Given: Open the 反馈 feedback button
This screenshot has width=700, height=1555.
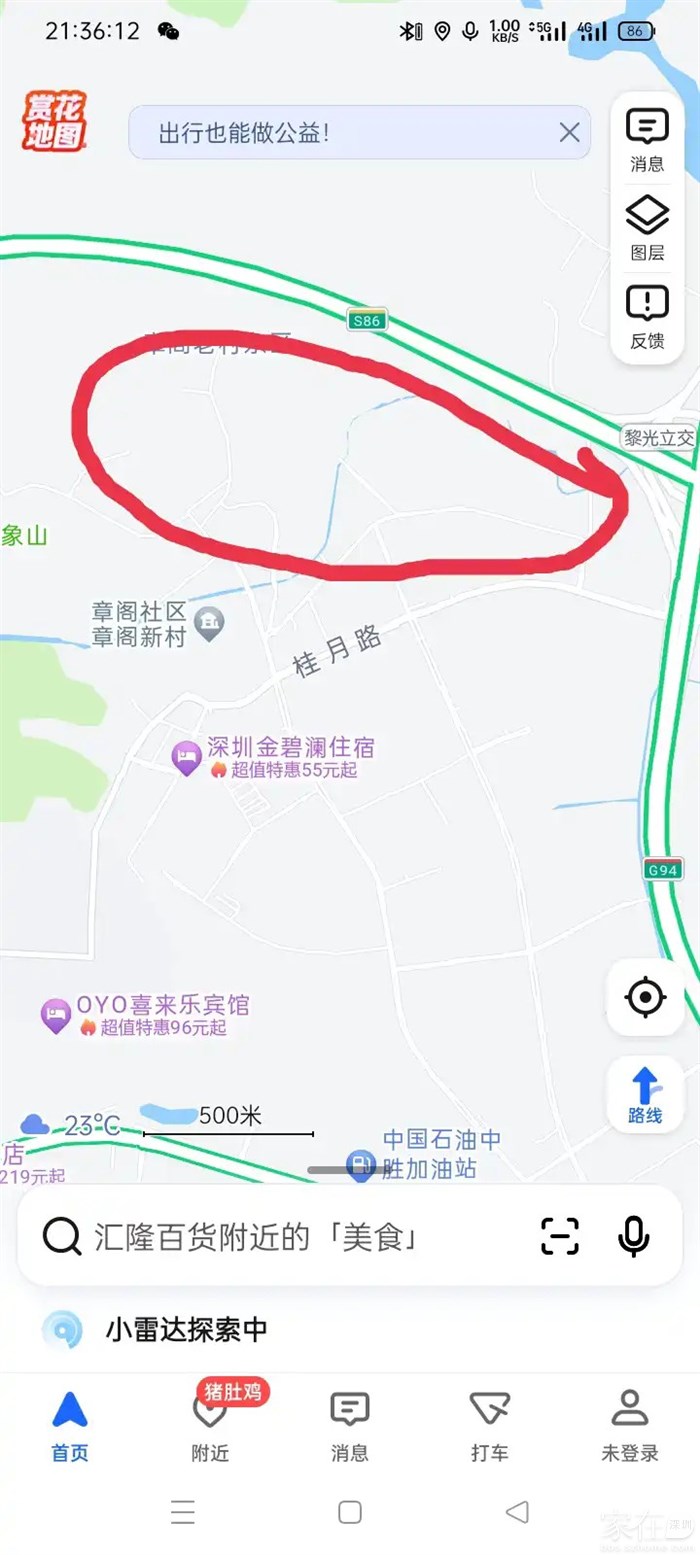Looking at the screenshot, I should point(647,315).
